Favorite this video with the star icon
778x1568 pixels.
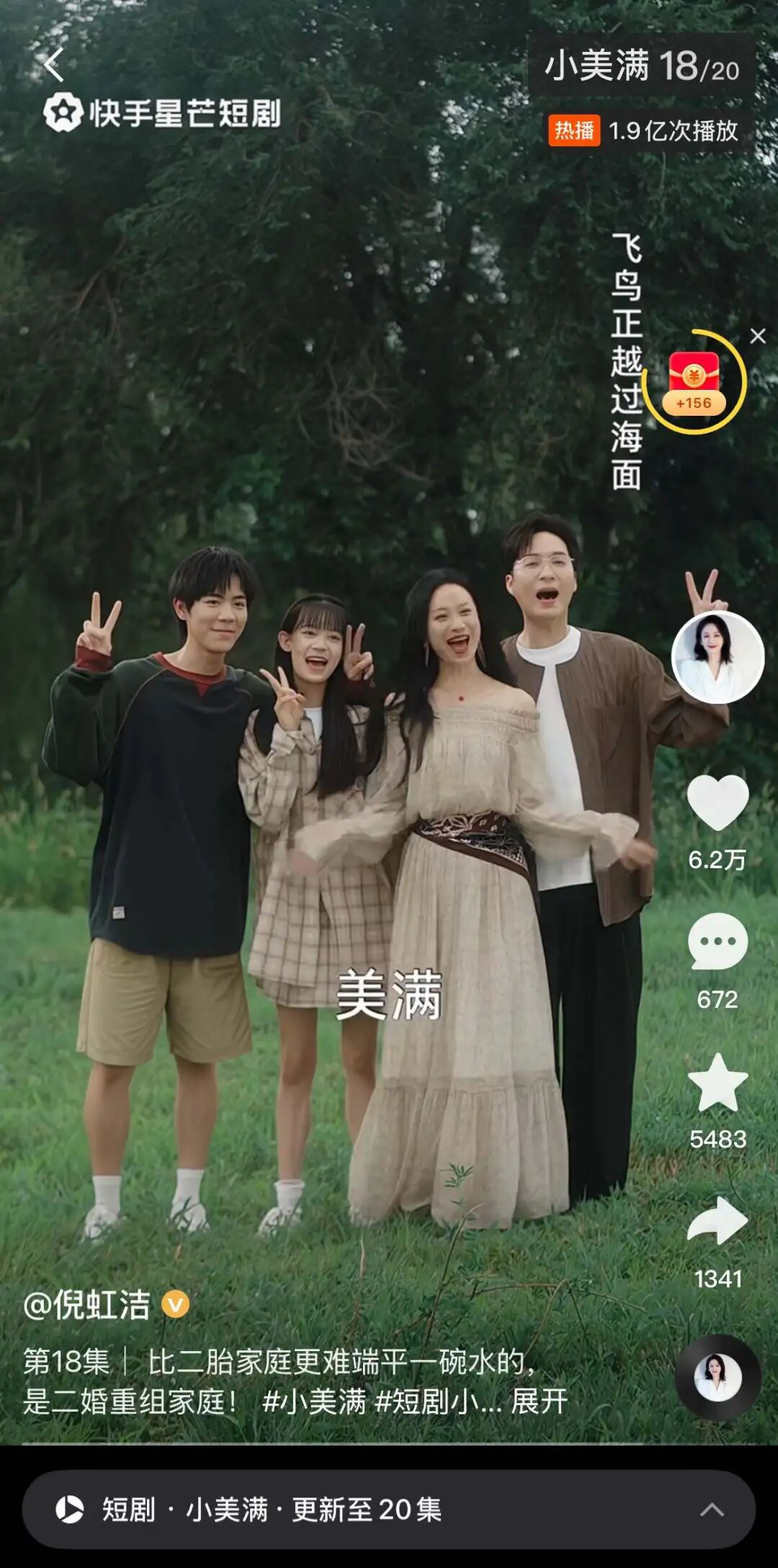(x=717, y=1083)
